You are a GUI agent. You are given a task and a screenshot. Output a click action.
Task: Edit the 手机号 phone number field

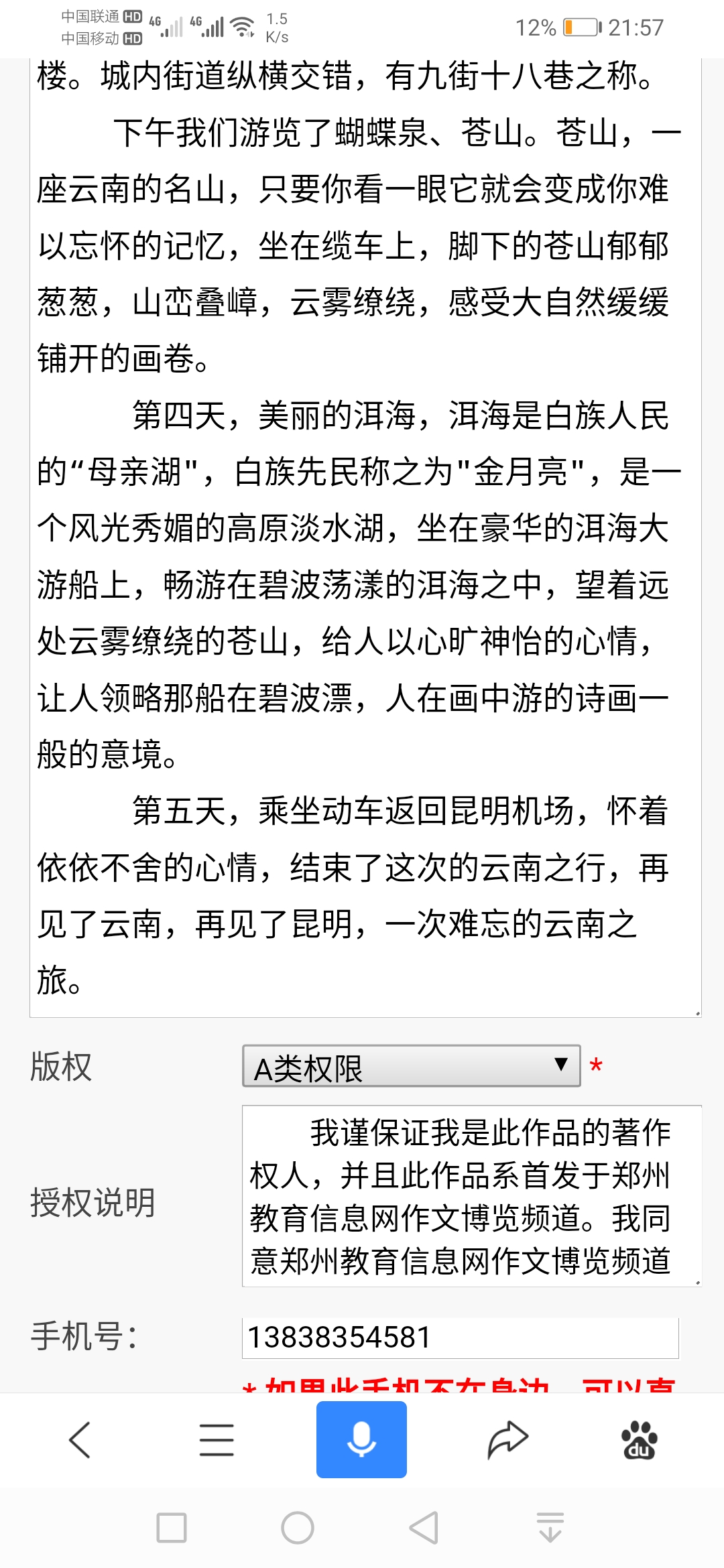pyautogui.click(x=460, y=1337)
